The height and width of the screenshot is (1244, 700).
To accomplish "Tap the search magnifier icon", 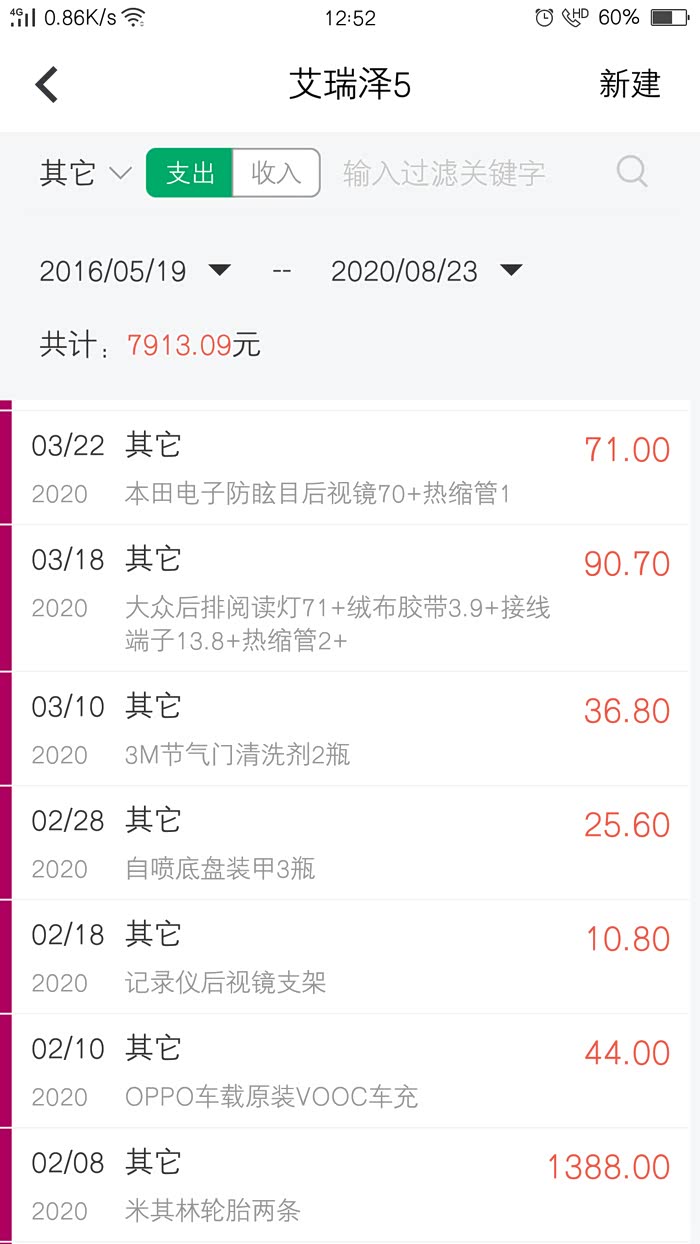I will coord(632,172).
